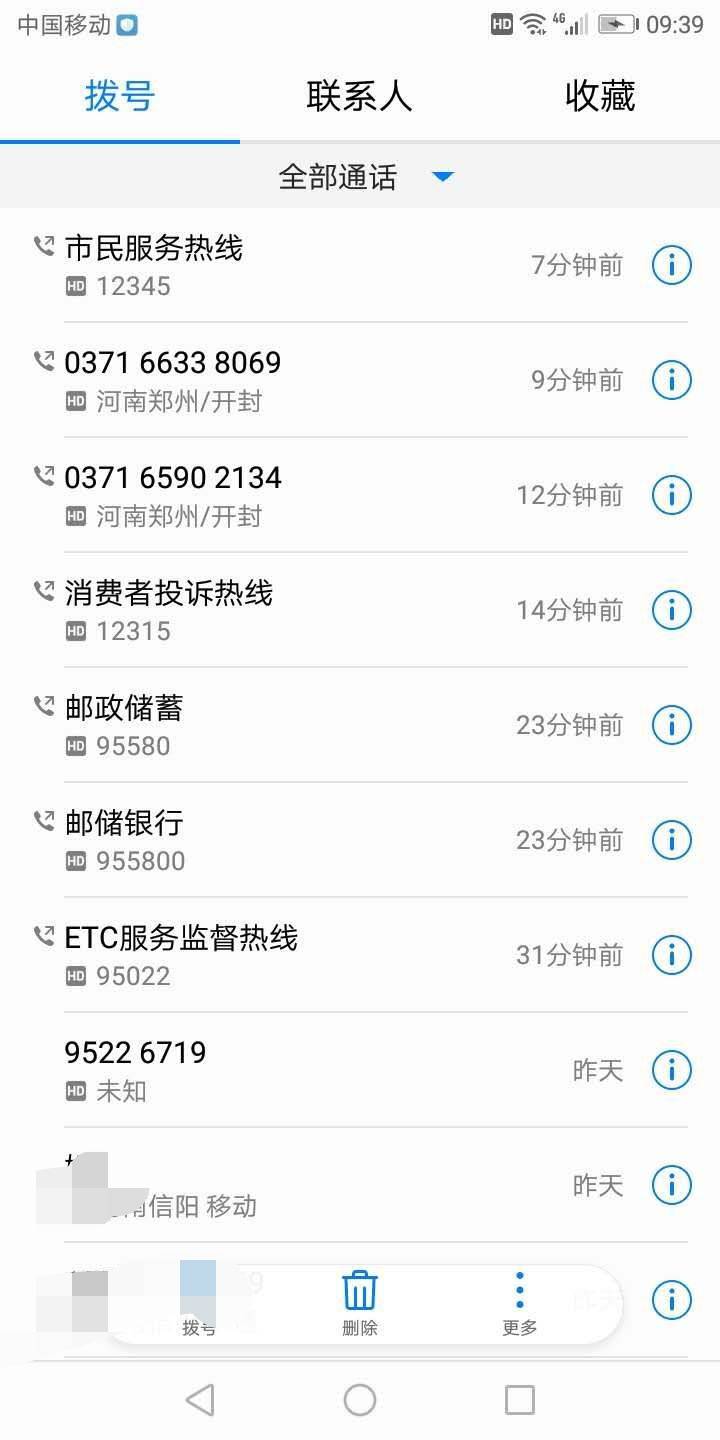View info for 0371 6590 2134
Image resolution: width=720 pixels, height=1440 pixels.
click(x=672, y=495)
